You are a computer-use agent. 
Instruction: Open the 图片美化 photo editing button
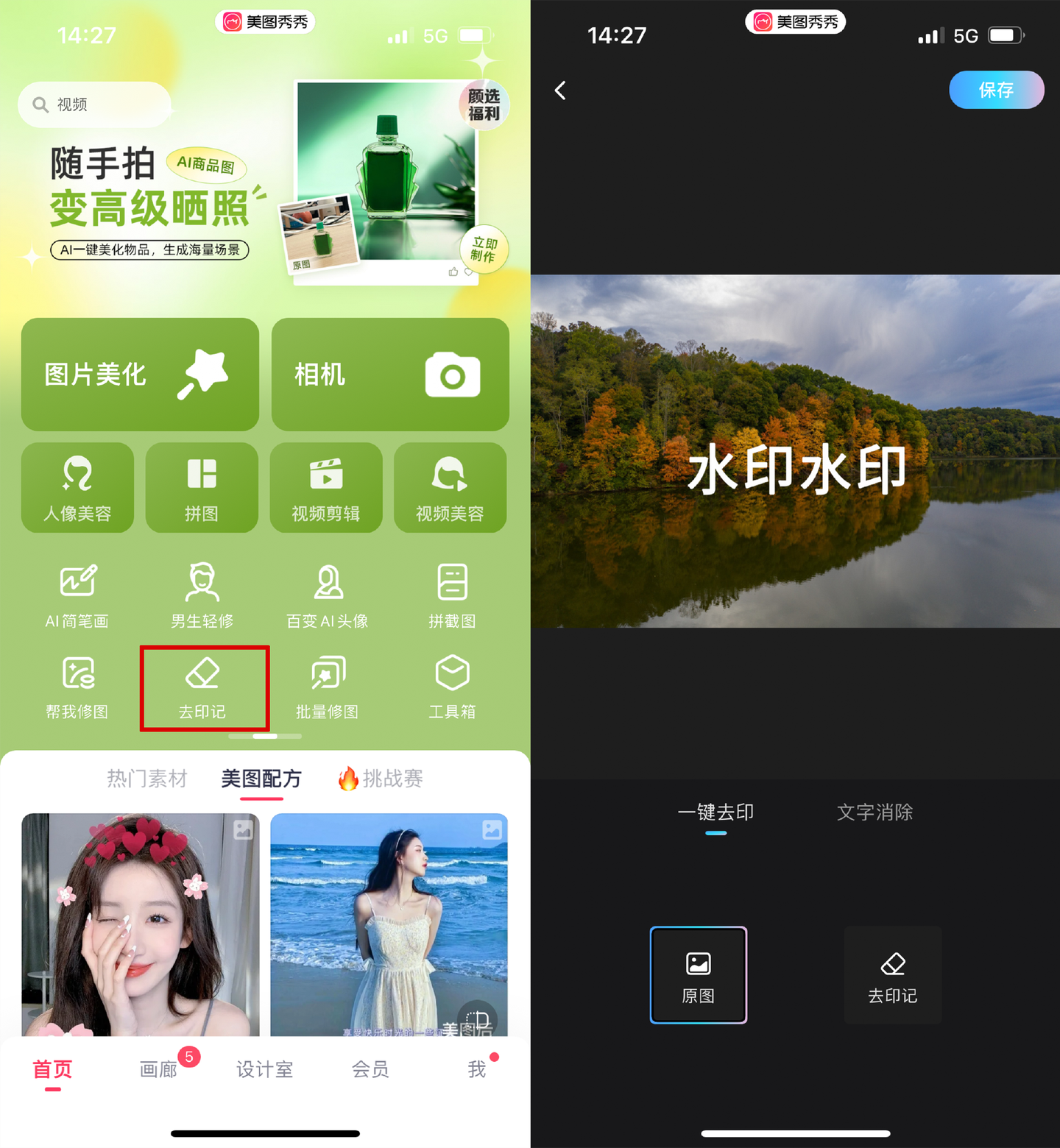pos(140,375)
